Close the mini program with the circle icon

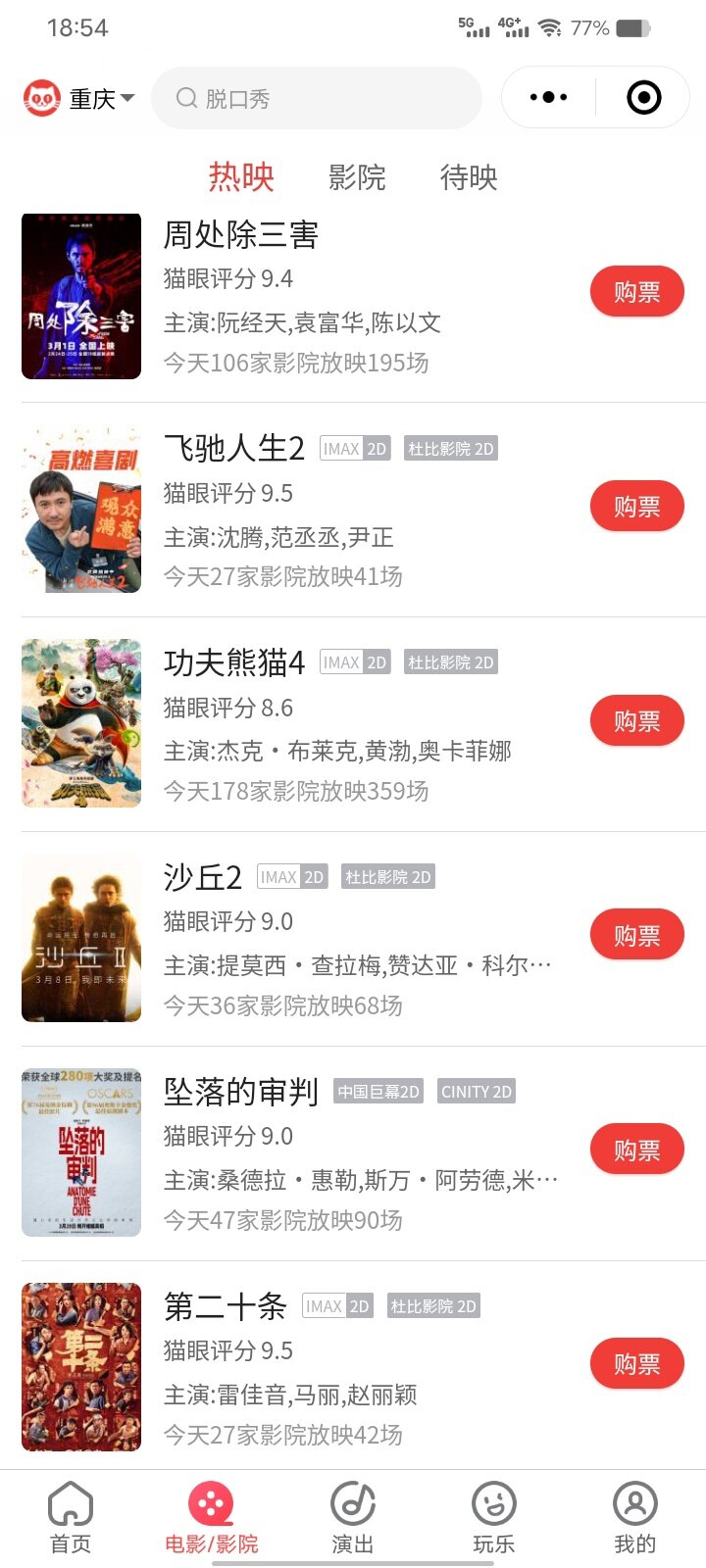click(x=643, y=97)
